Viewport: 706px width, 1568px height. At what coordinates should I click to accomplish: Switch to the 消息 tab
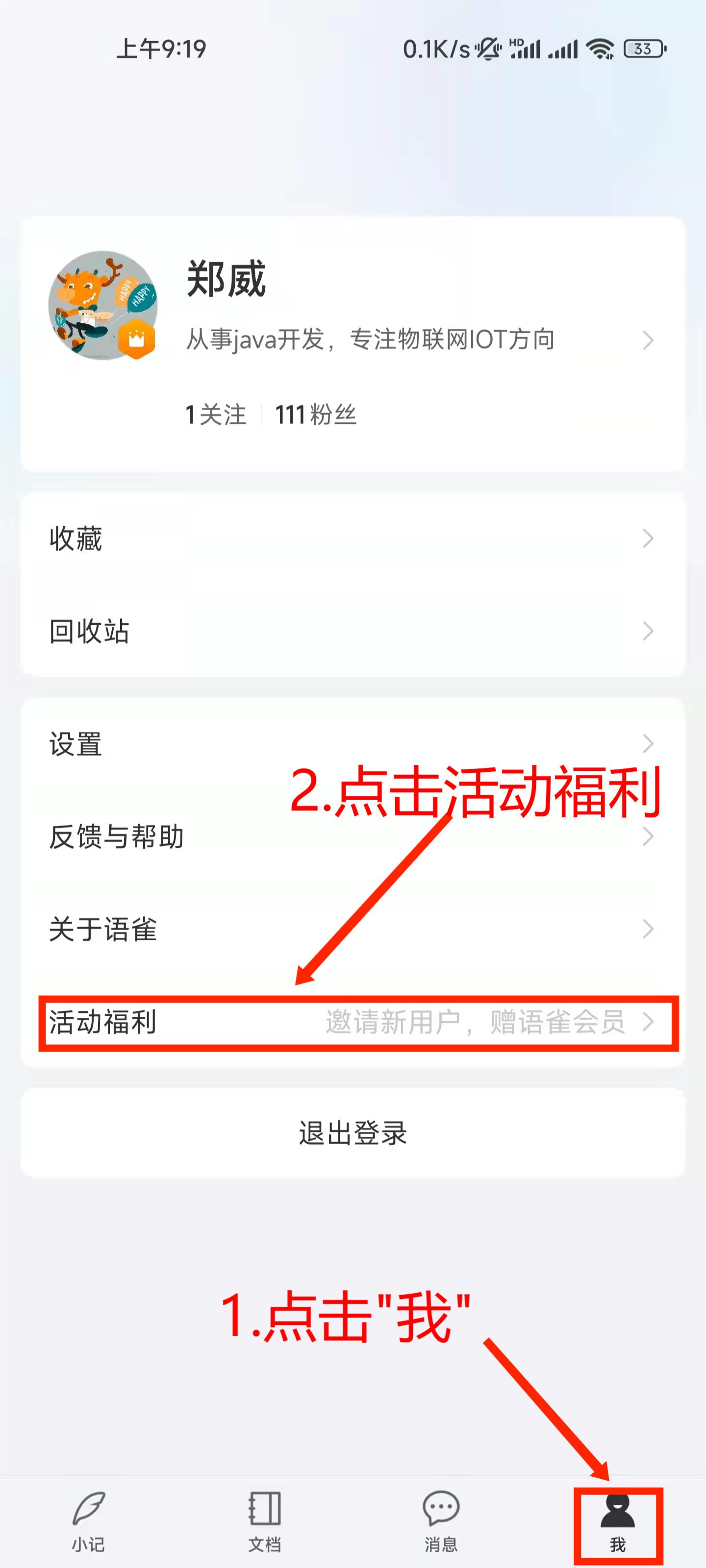click(x=440, y=1520)
